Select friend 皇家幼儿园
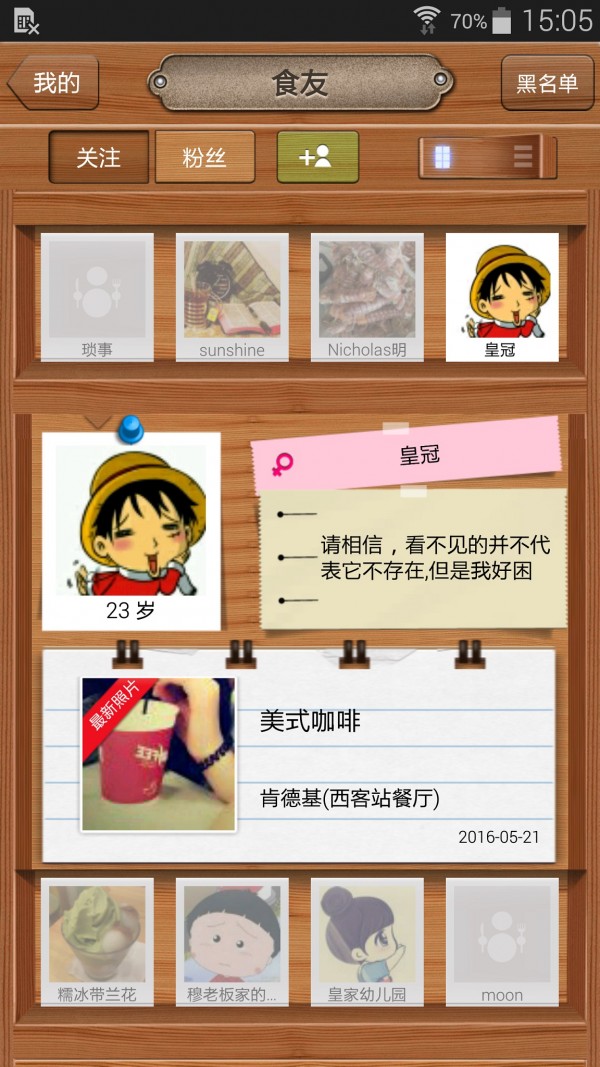 367,940
